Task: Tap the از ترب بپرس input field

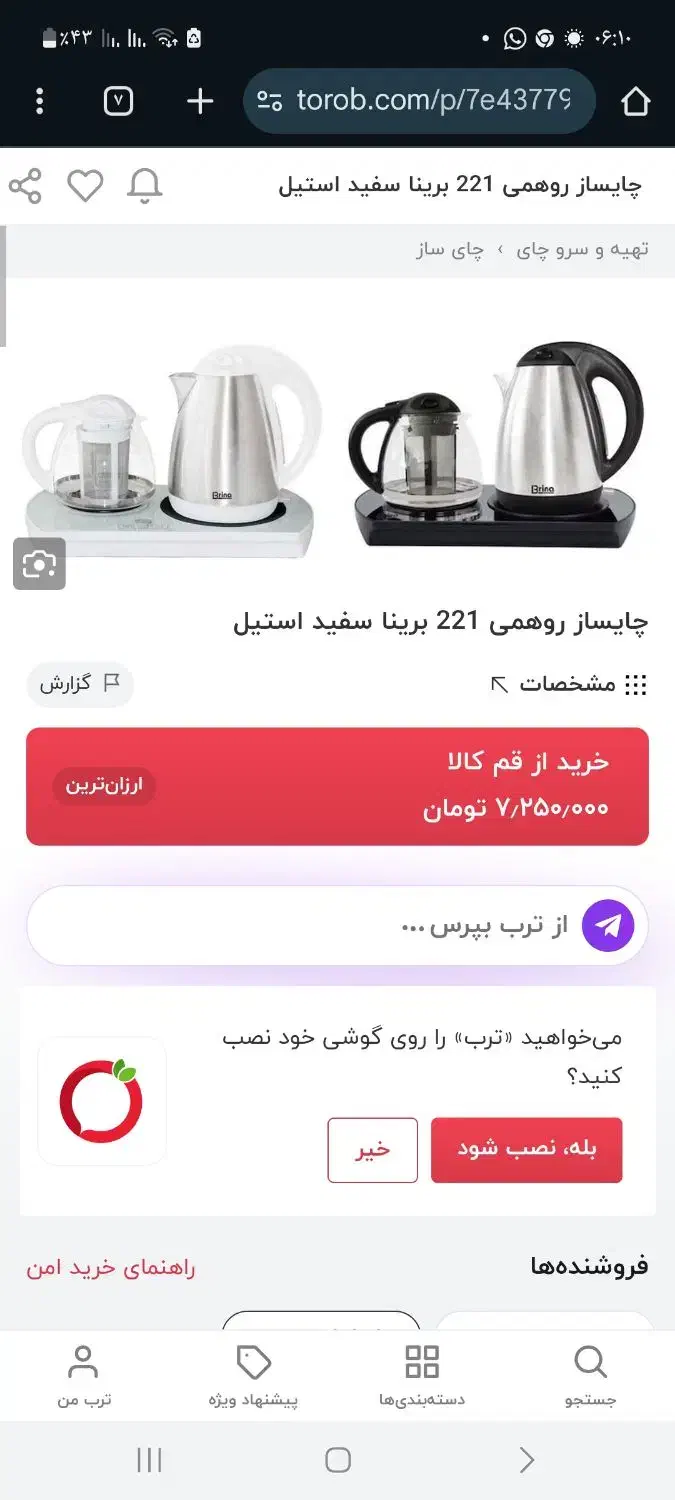Action: 337,925
